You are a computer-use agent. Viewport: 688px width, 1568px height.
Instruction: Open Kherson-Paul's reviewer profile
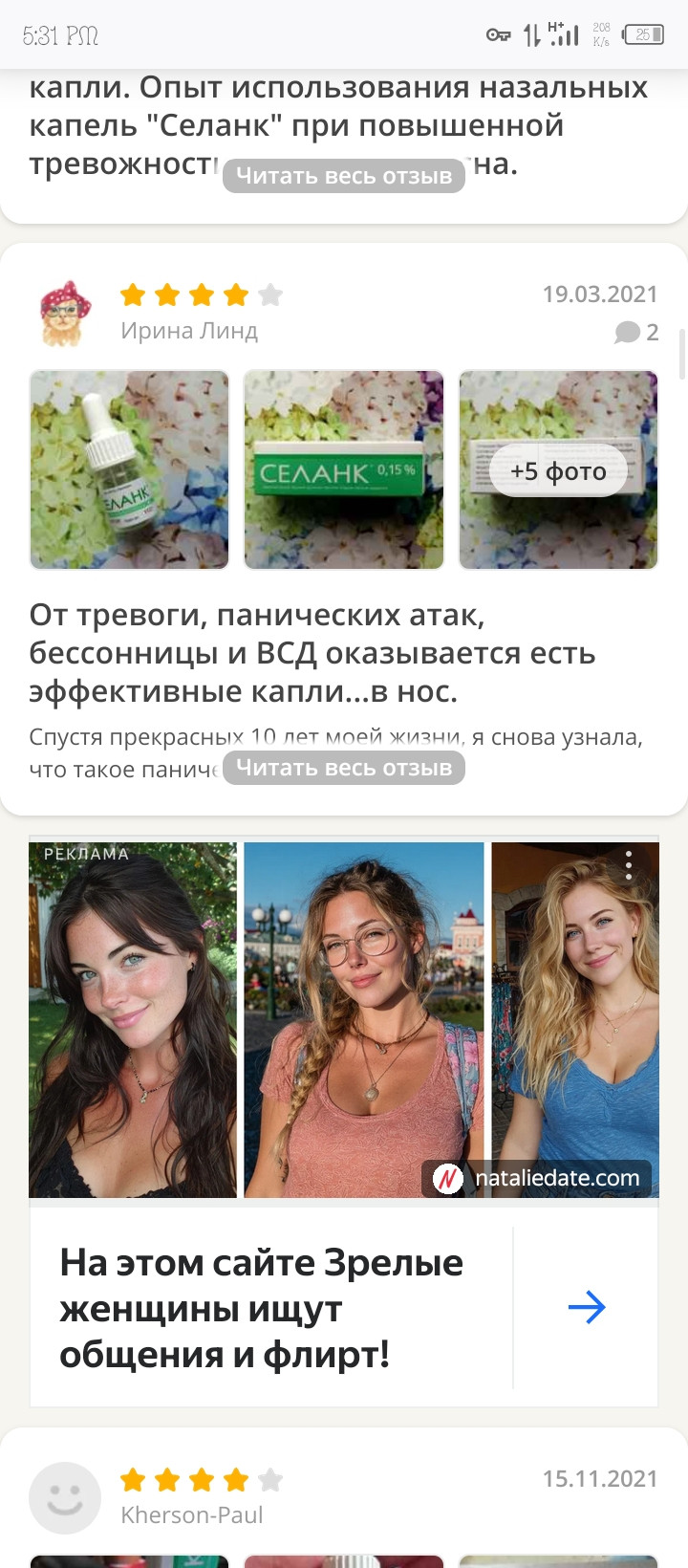(191, 1514)
